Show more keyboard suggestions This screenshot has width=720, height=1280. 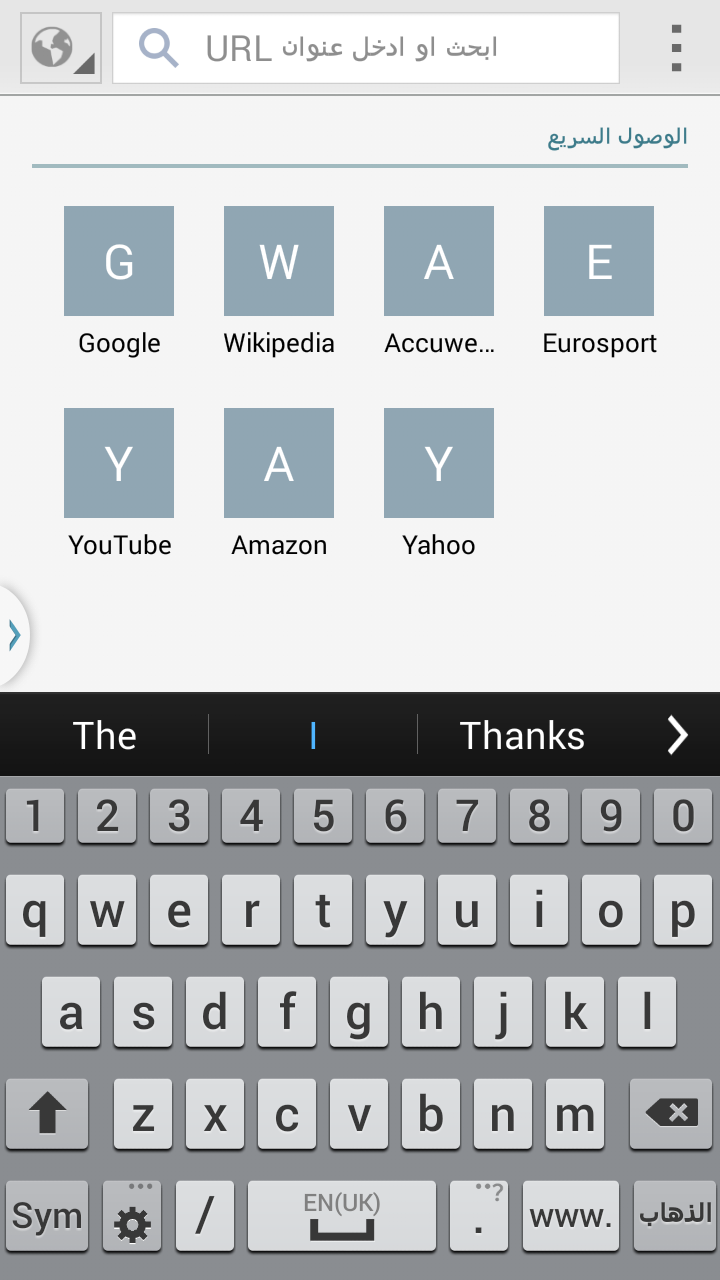(x=678, y=736)
